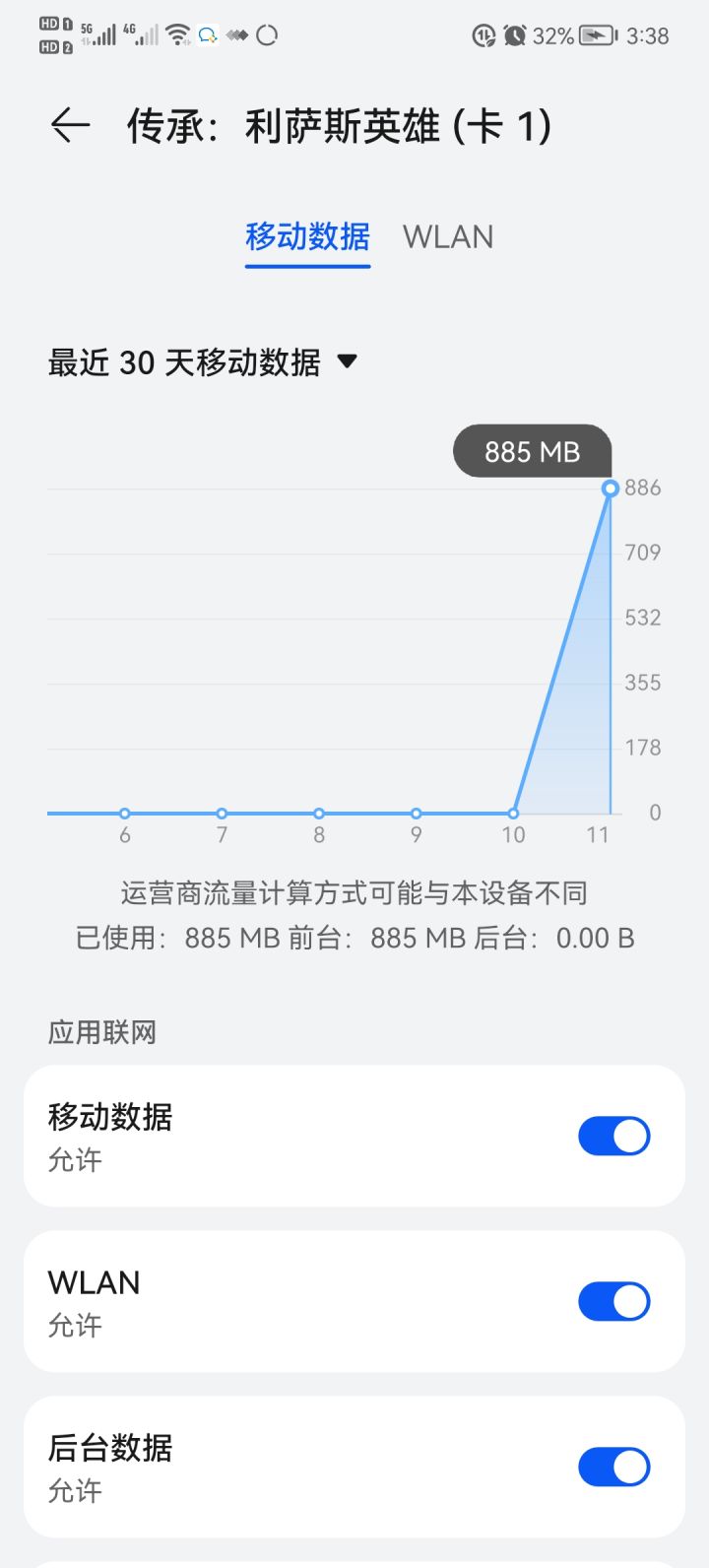Select the 移动数据 tab
This screenshot has width=709, height=1568.
307,236
